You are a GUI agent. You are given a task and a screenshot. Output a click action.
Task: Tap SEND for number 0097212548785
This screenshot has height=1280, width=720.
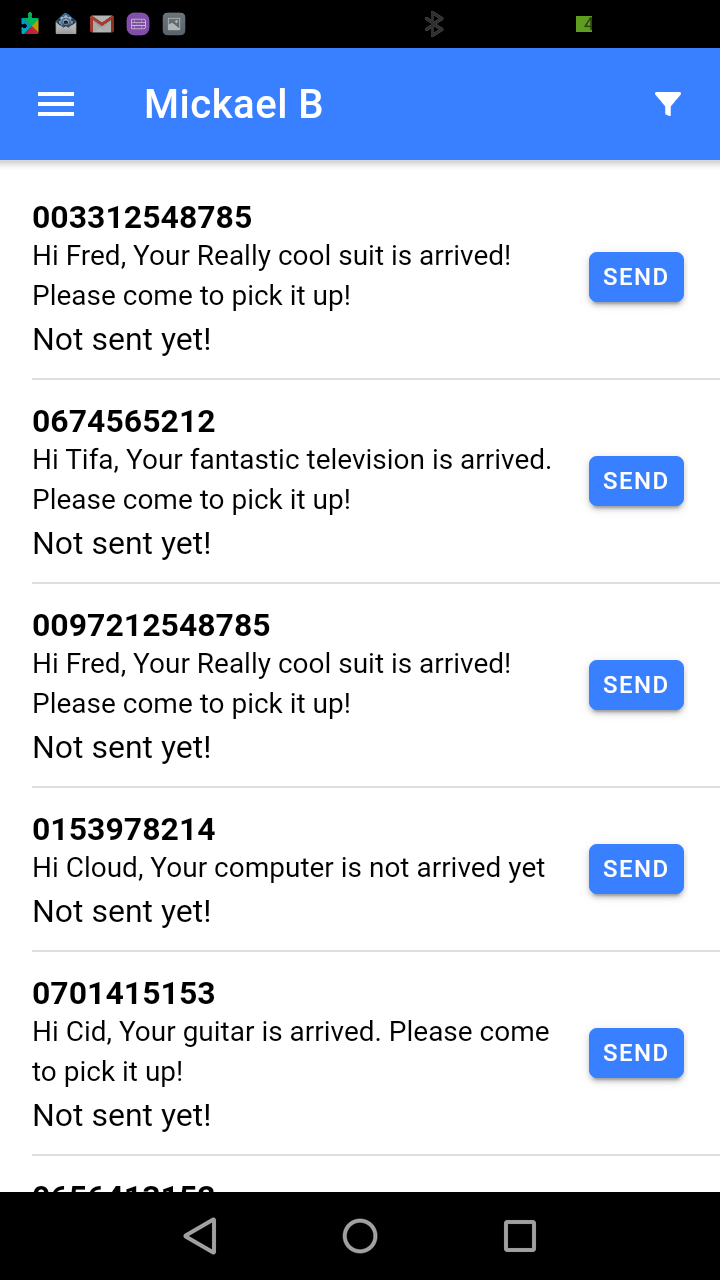tap(636, 685)
